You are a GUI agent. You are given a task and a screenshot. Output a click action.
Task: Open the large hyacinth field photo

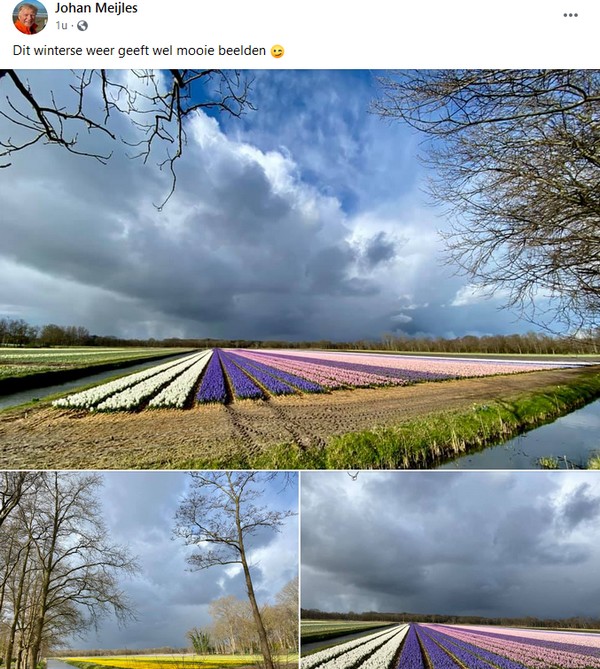point(300,270)
